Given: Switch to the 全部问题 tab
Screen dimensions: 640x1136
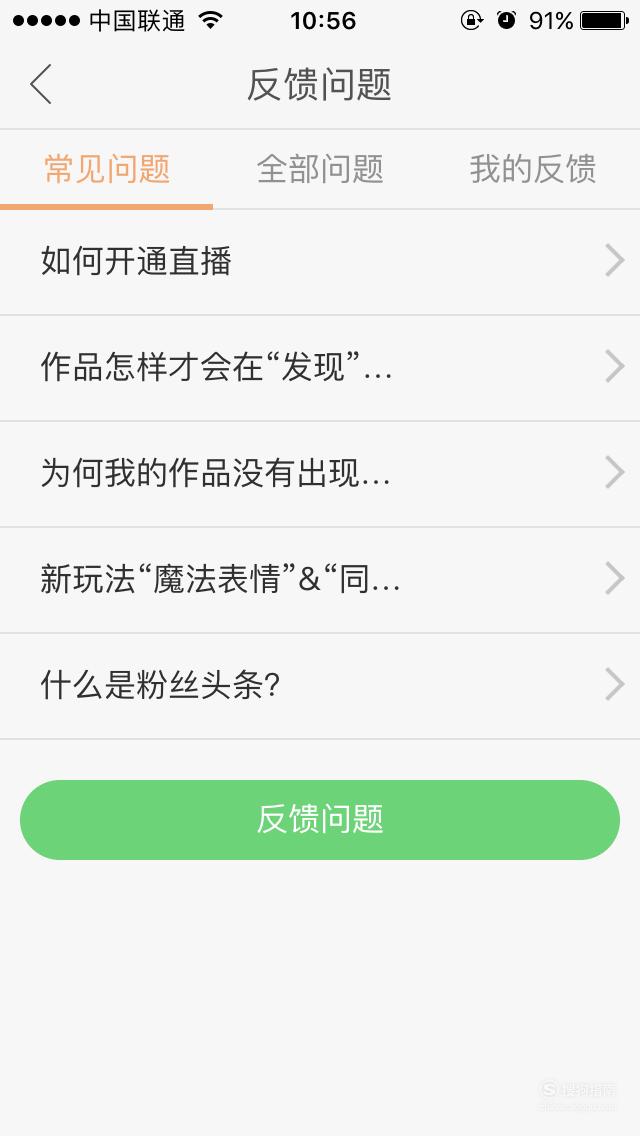Looking at the screenshot, I should 320,170.
